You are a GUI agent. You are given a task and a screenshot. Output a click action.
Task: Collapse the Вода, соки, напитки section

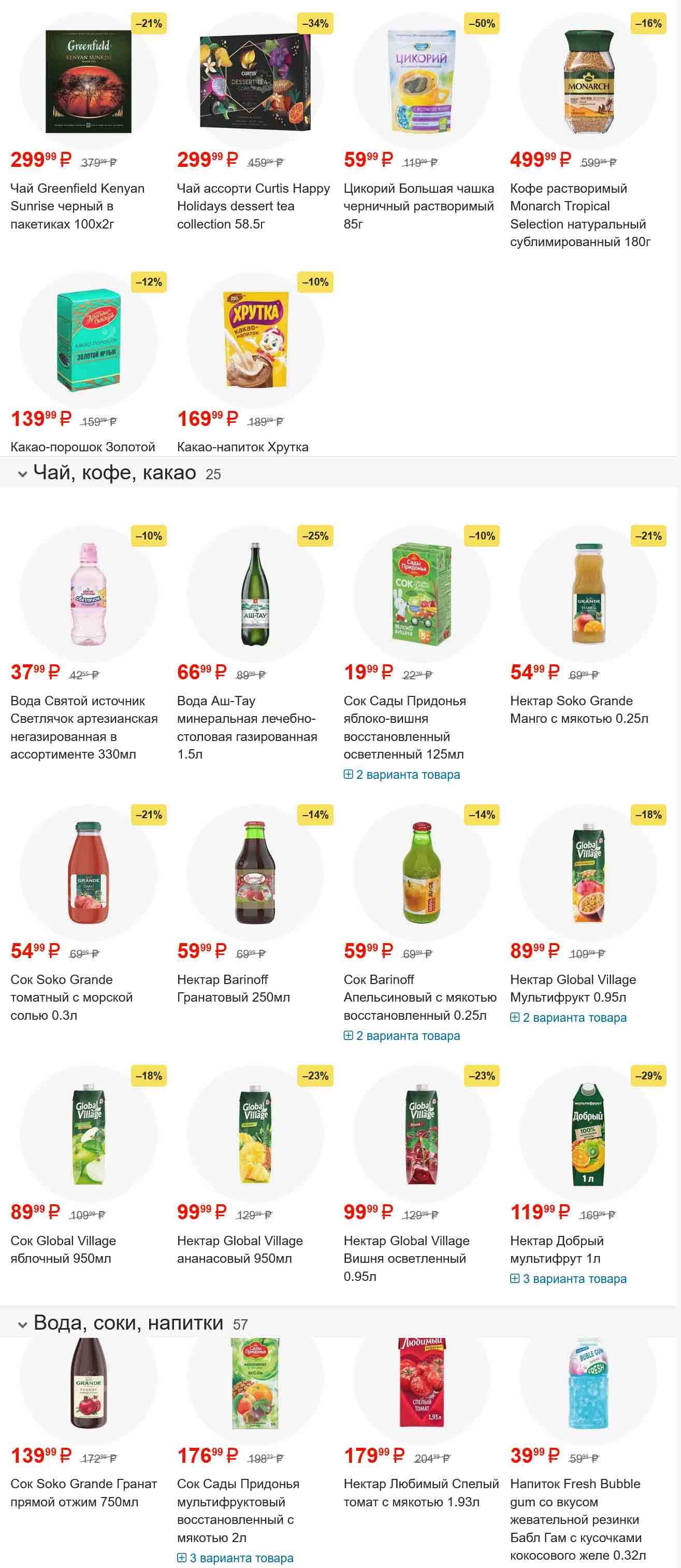[22, 1324]
